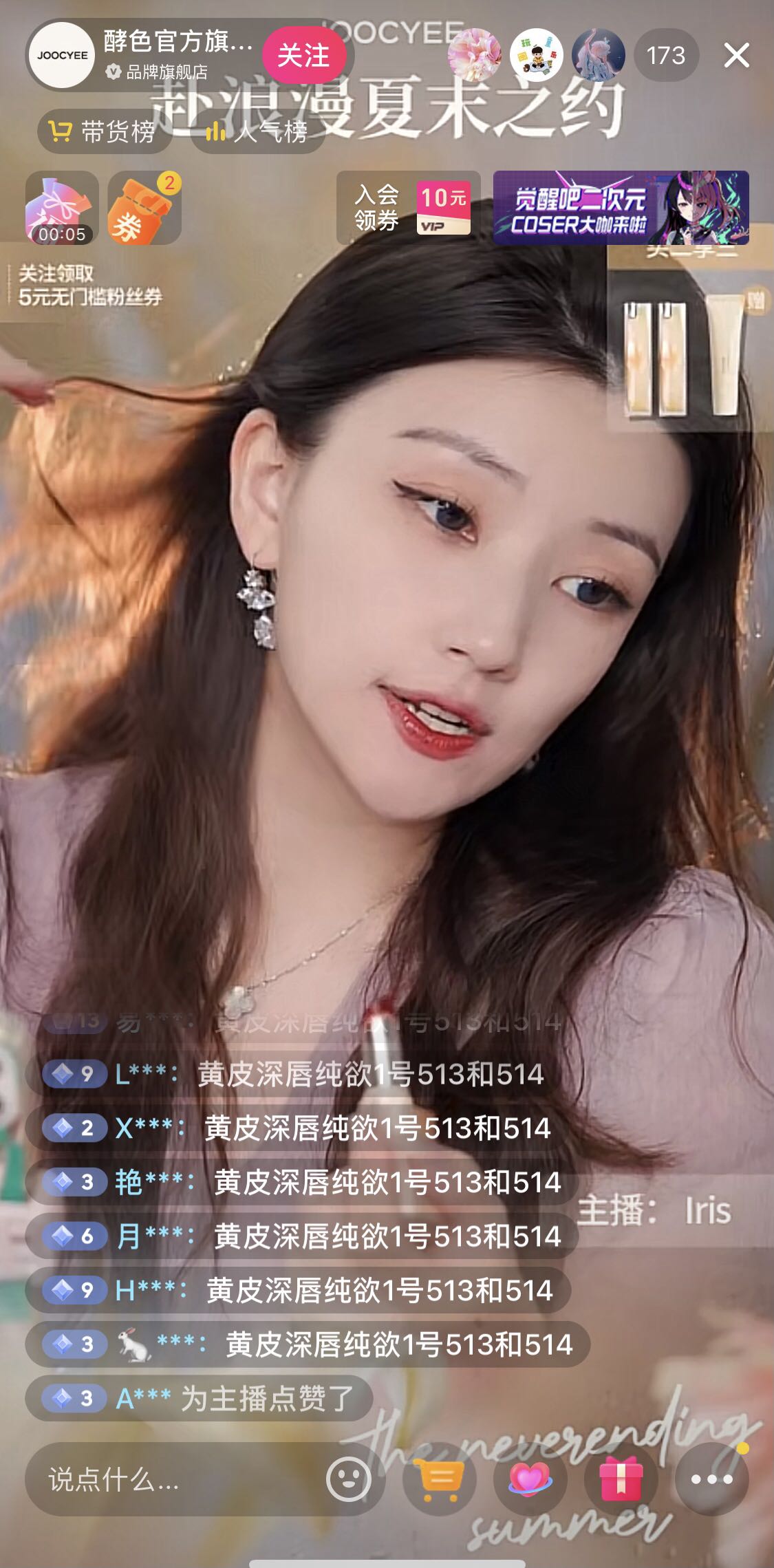Open the COSER大咖来啦 banner
This screenshot has height=1568, width=774.
tap(621, 208)
